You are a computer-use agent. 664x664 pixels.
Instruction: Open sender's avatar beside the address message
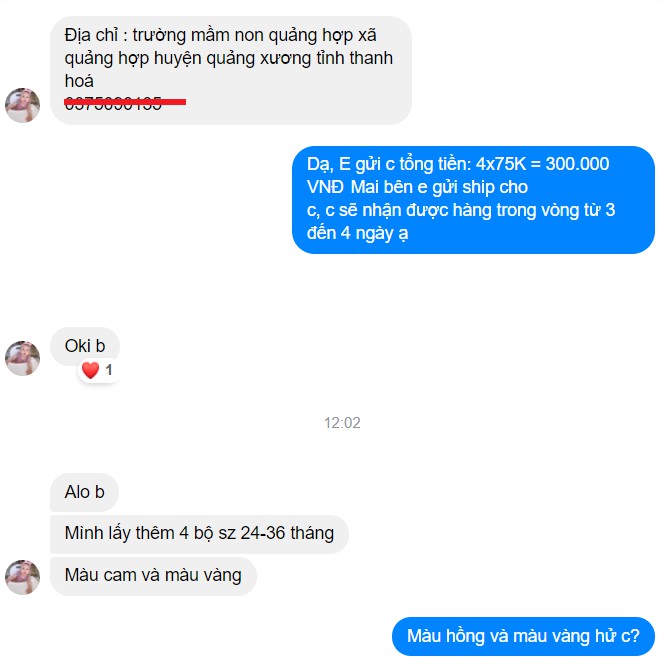23,106
